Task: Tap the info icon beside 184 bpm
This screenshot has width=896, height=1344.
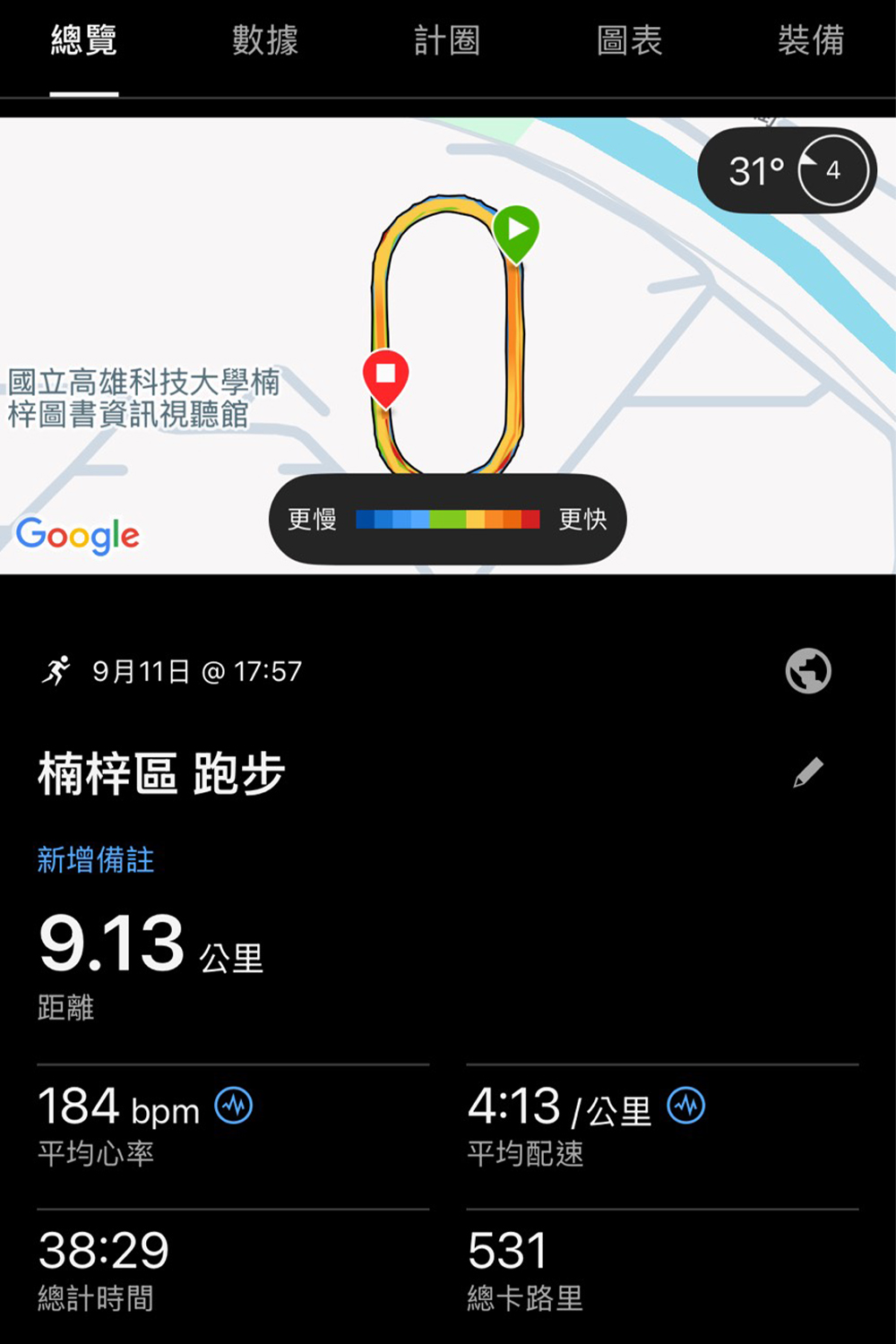Action: pyautogui.click(x=234, y=1106)
